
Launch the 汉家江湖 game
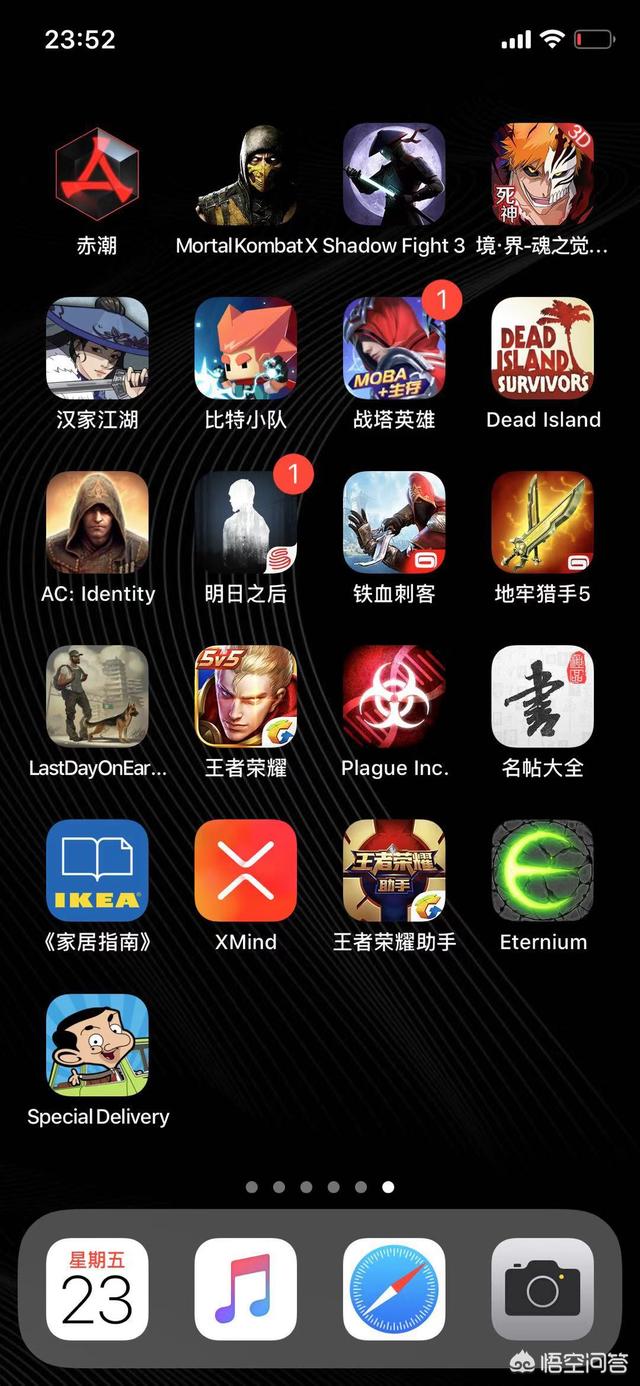click(x=97, y=349)
